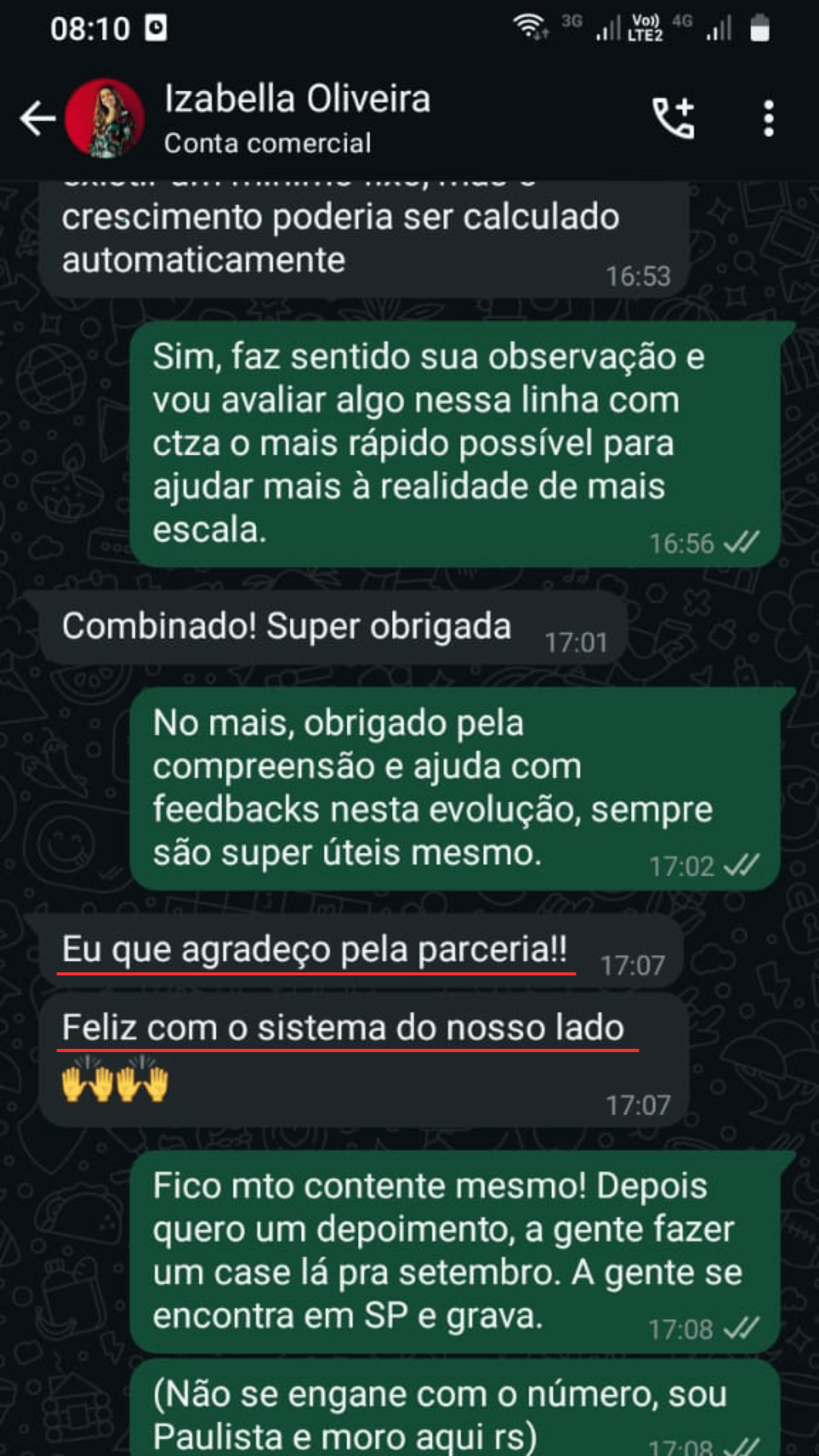819x1456 pixels.
Task: Open Izabella Oliveira's profile picture
Action: (x=105, y=118)
